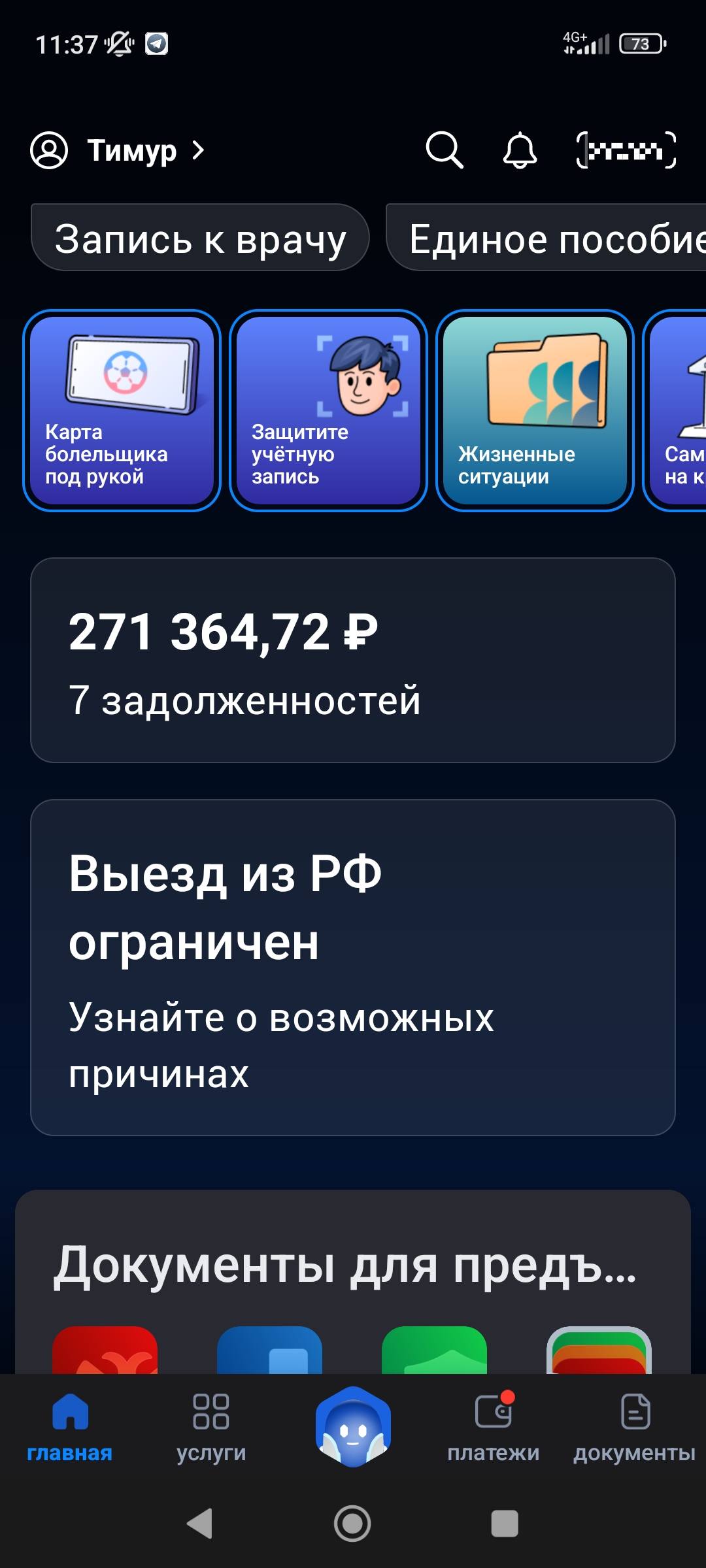Expand the profile using the chevron after Тимур
The width and height of the screenshot is (706, 1568).
198,152
